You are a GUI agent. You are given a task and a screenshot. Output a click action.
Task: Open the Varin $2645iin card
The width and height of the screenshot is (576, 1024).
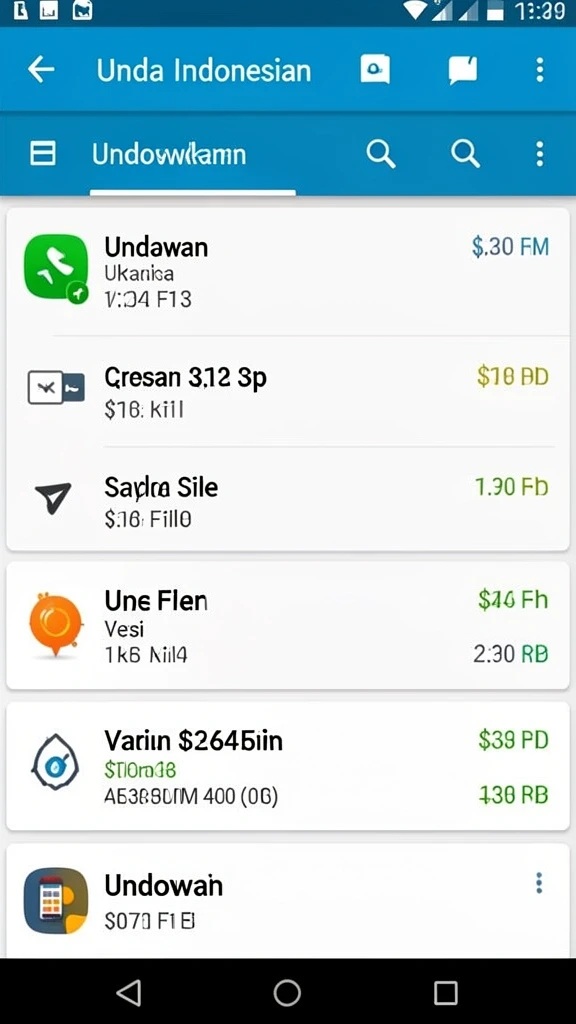tap(287, 766)
